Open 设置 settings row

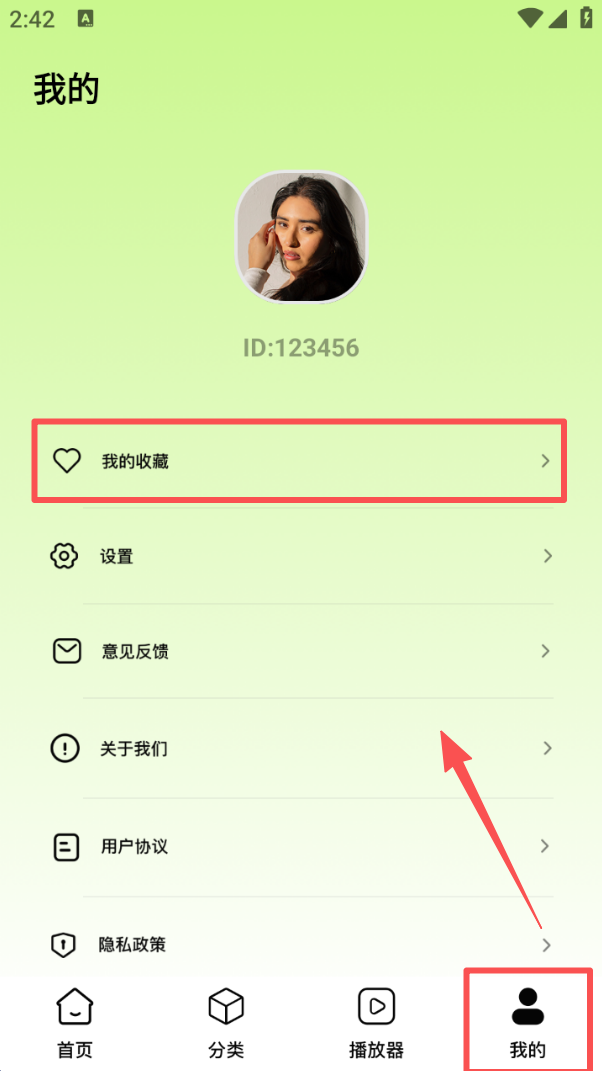click(300, 556)
